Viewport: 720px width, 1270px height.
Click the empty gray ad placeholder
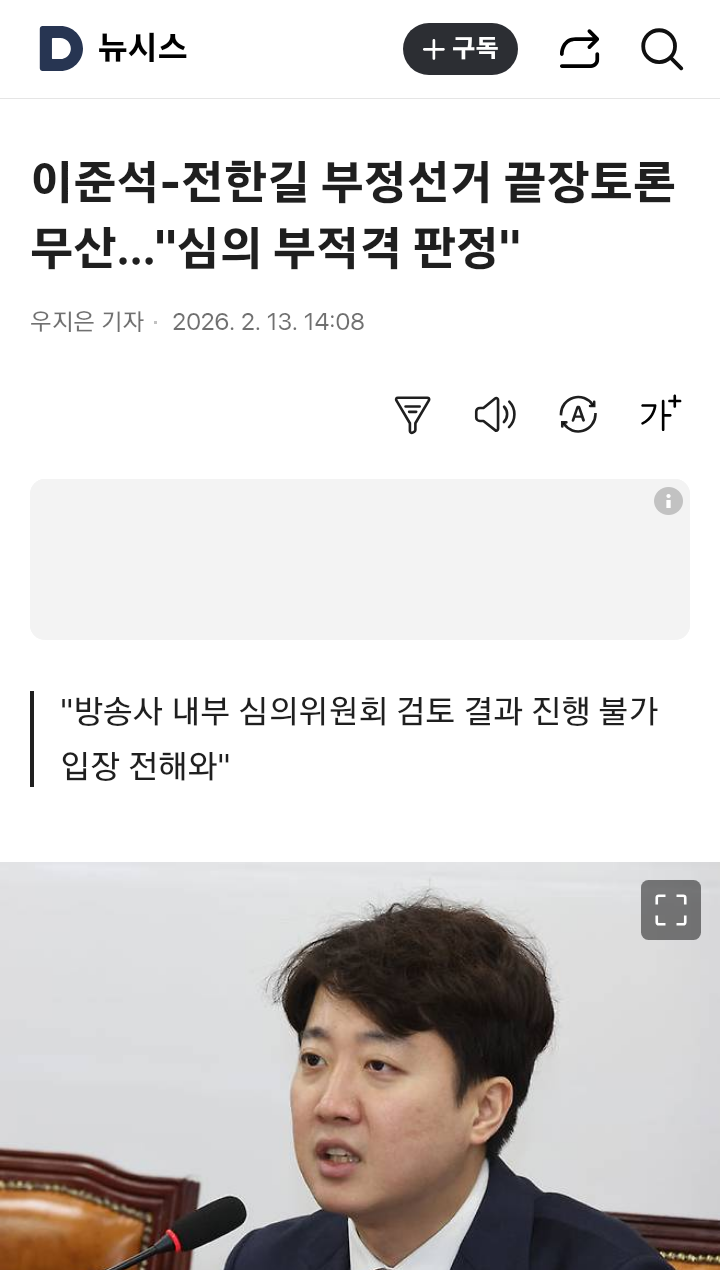(360, 558)
